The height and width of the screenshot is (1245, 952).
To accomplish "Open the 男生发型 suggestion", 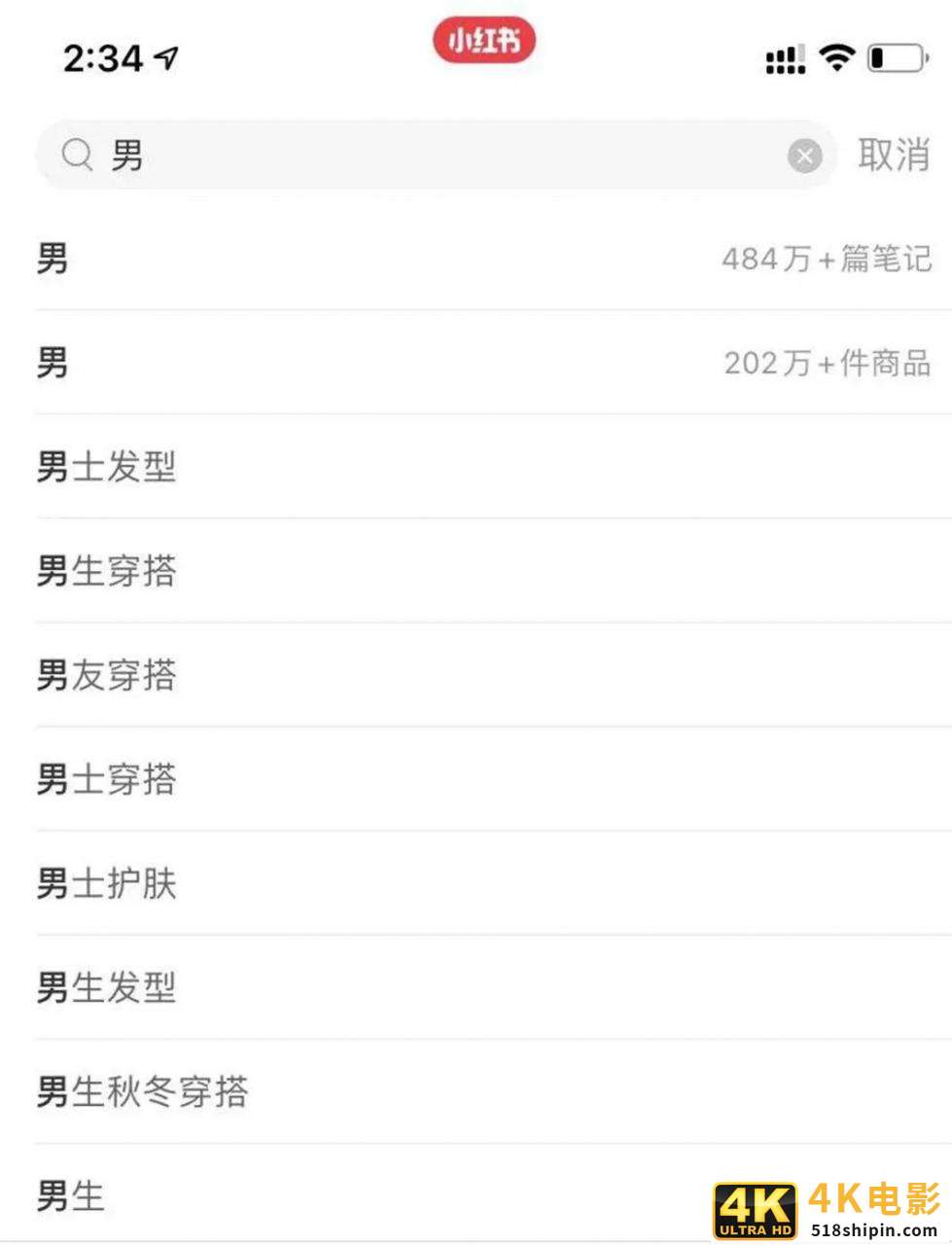I will tap(105, 988).
